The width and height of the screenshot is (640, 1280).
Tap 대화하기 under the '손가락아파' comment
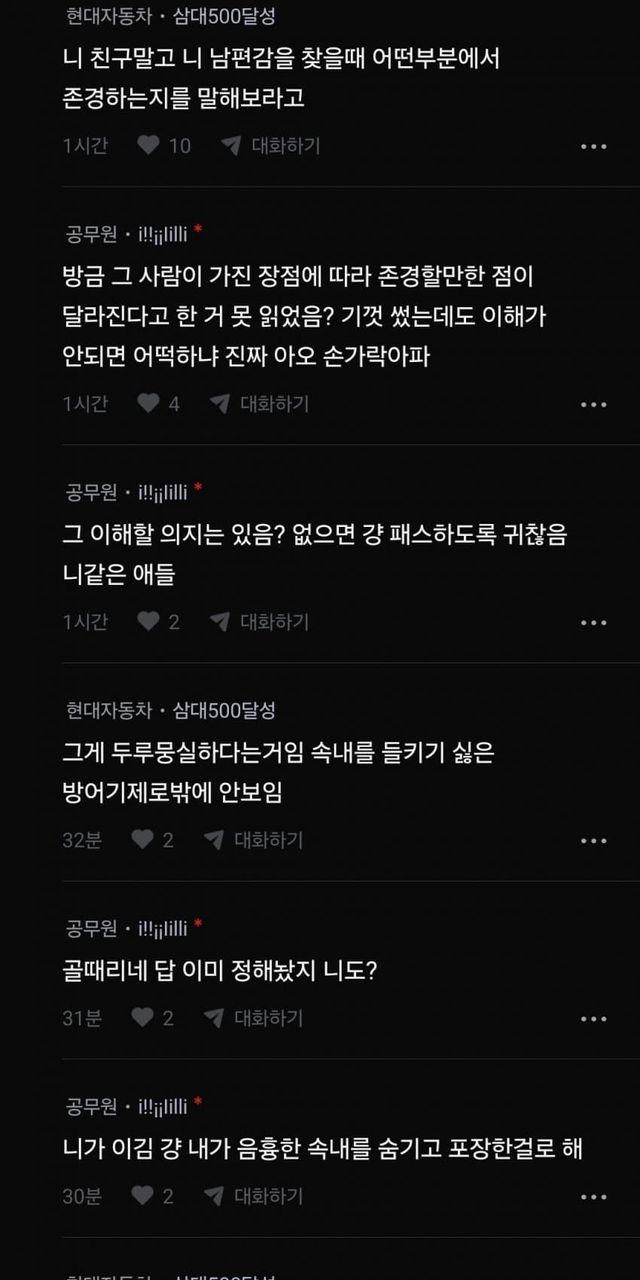[260, 403]
